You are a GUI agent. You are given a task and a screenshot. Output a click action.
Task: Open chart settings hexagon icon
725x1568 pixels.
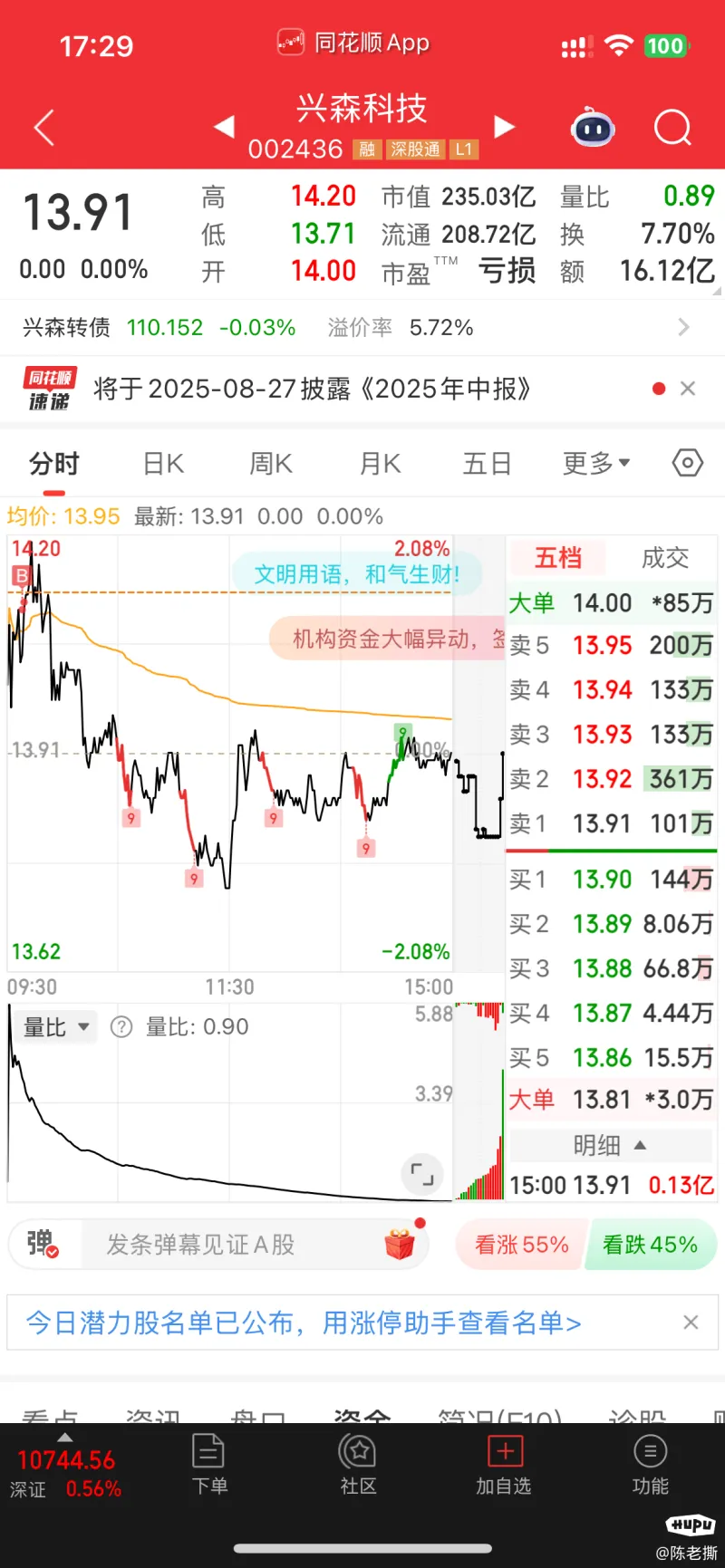click(688, 463)
